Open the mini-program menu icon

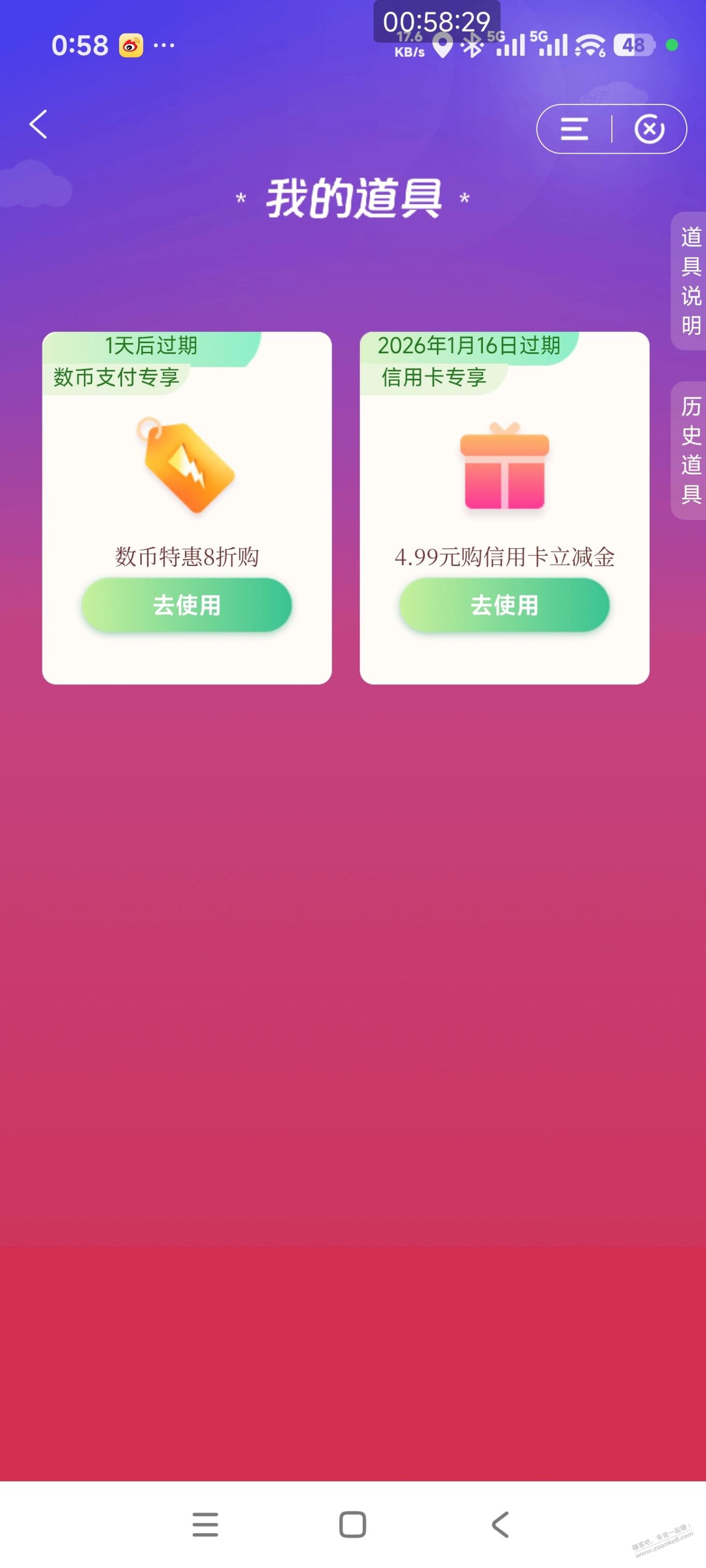click(x=574, y=129)
